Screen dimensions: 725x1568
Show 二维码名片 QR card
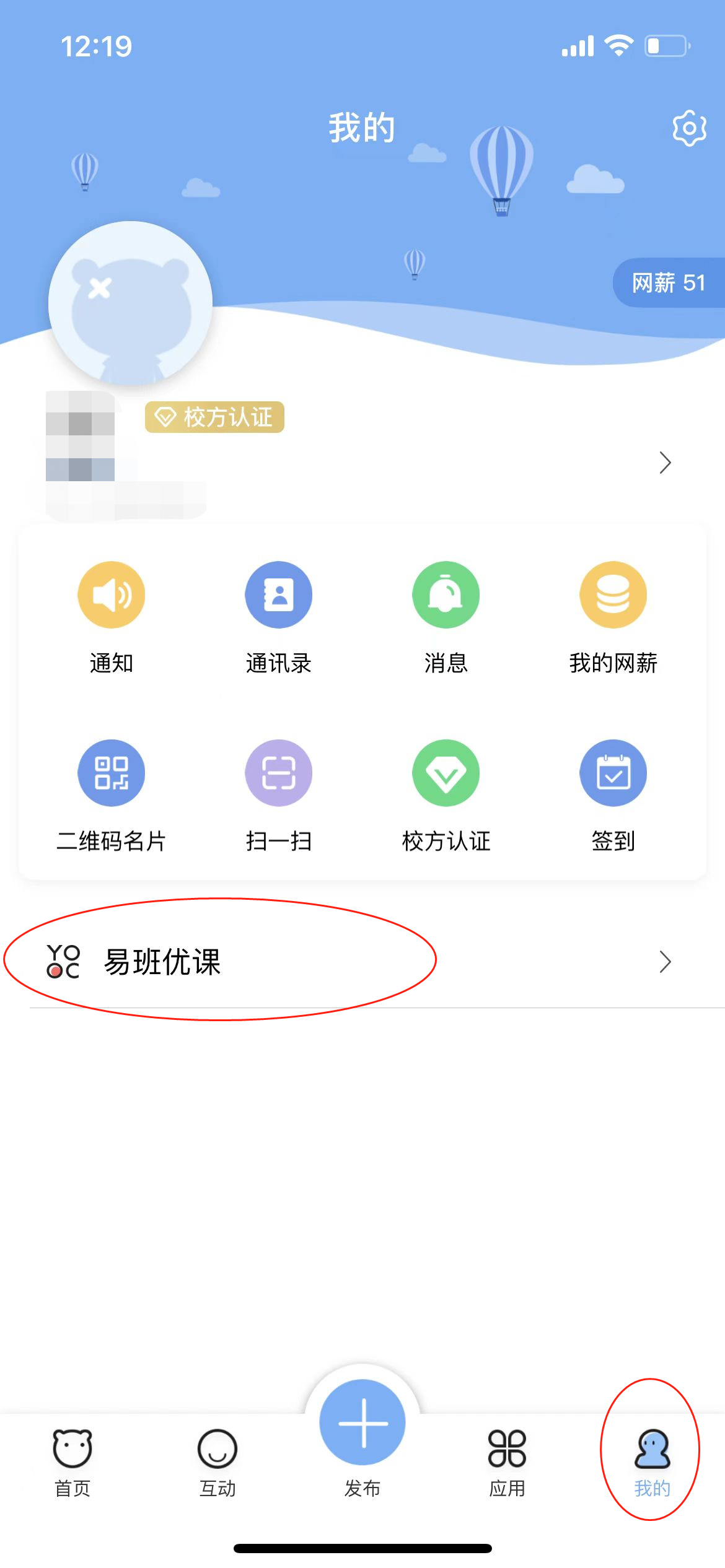coord(112,773)
